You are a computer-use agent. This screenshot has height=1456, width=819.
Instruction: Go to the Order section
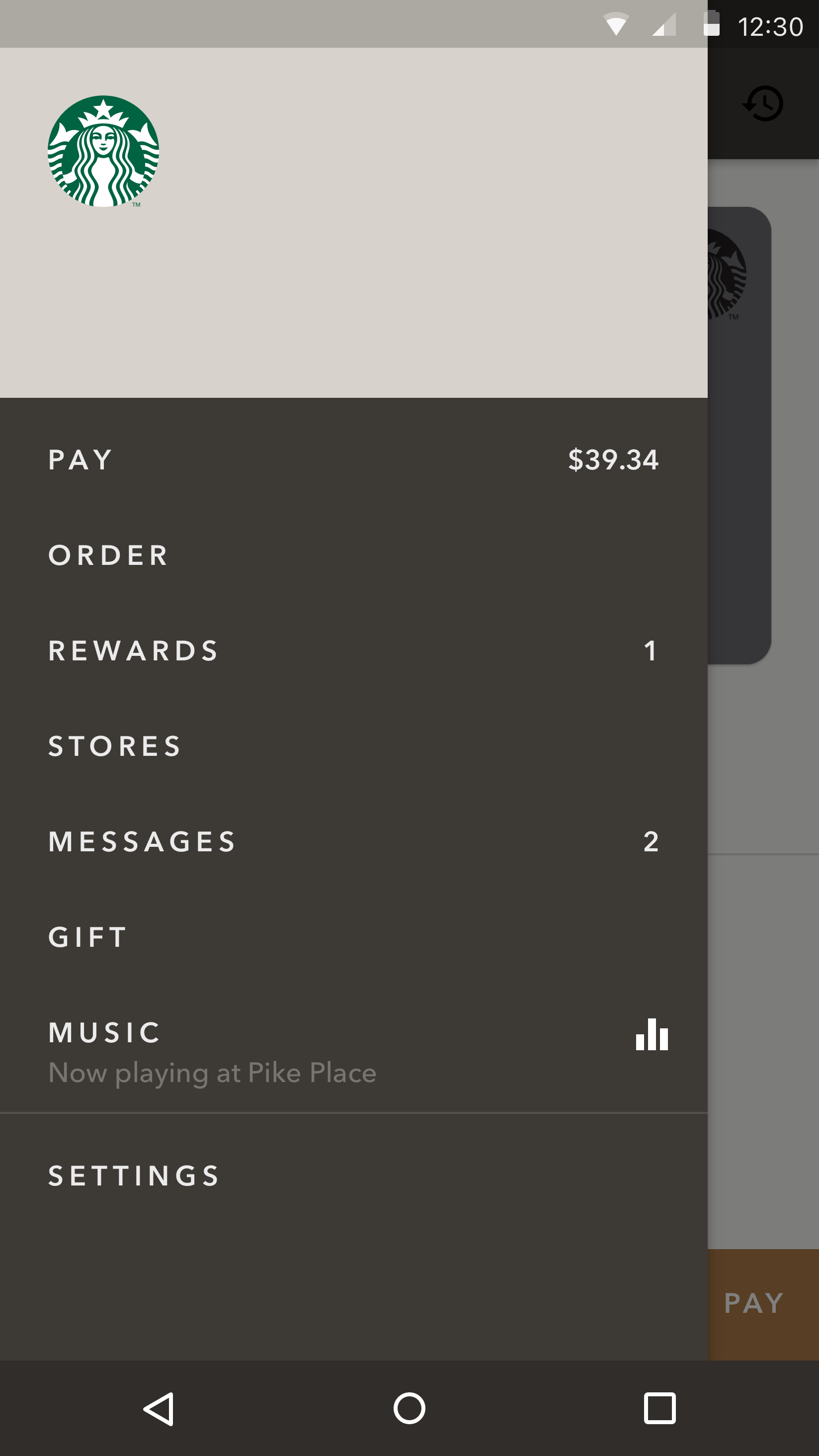click(x=353, y=555)
